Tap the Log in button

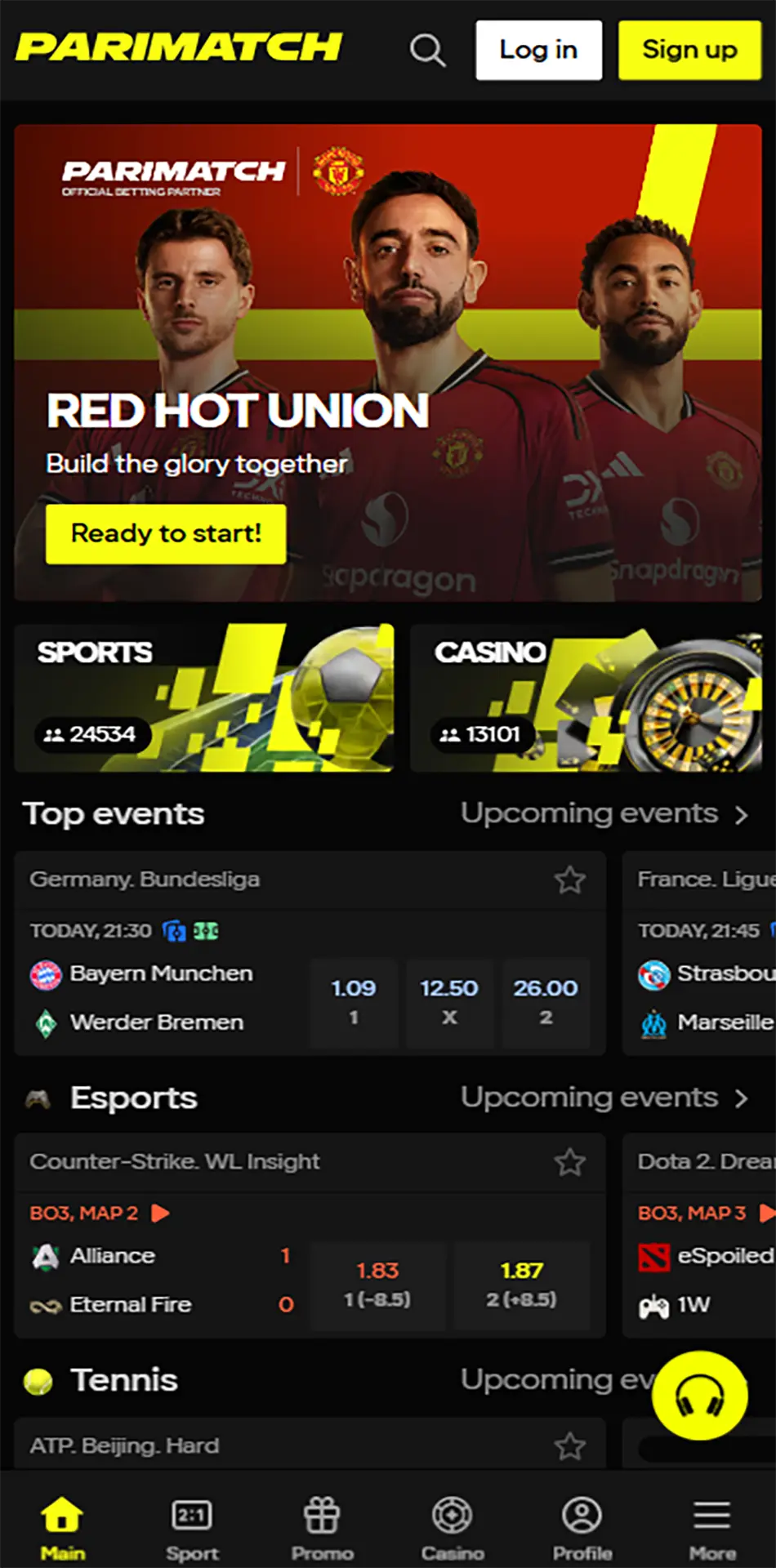click(538, 51)
